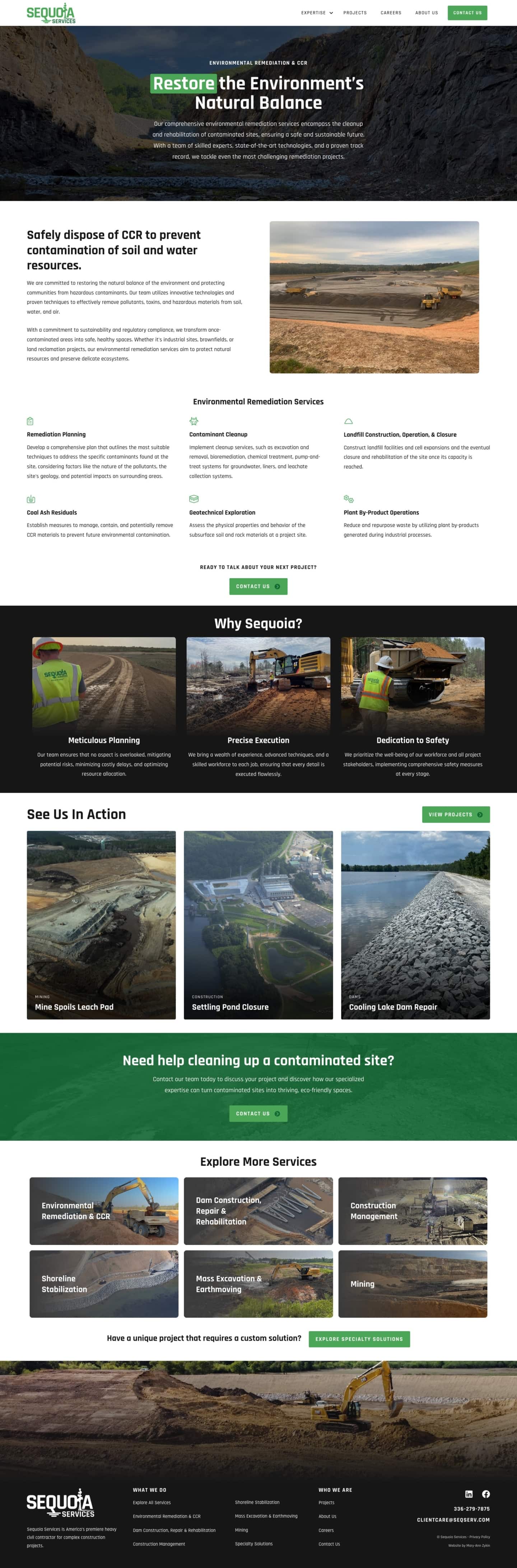
Task: Open the Dam Construction, Repair & Rehabilitation card
Action: tap(258, 1211)
